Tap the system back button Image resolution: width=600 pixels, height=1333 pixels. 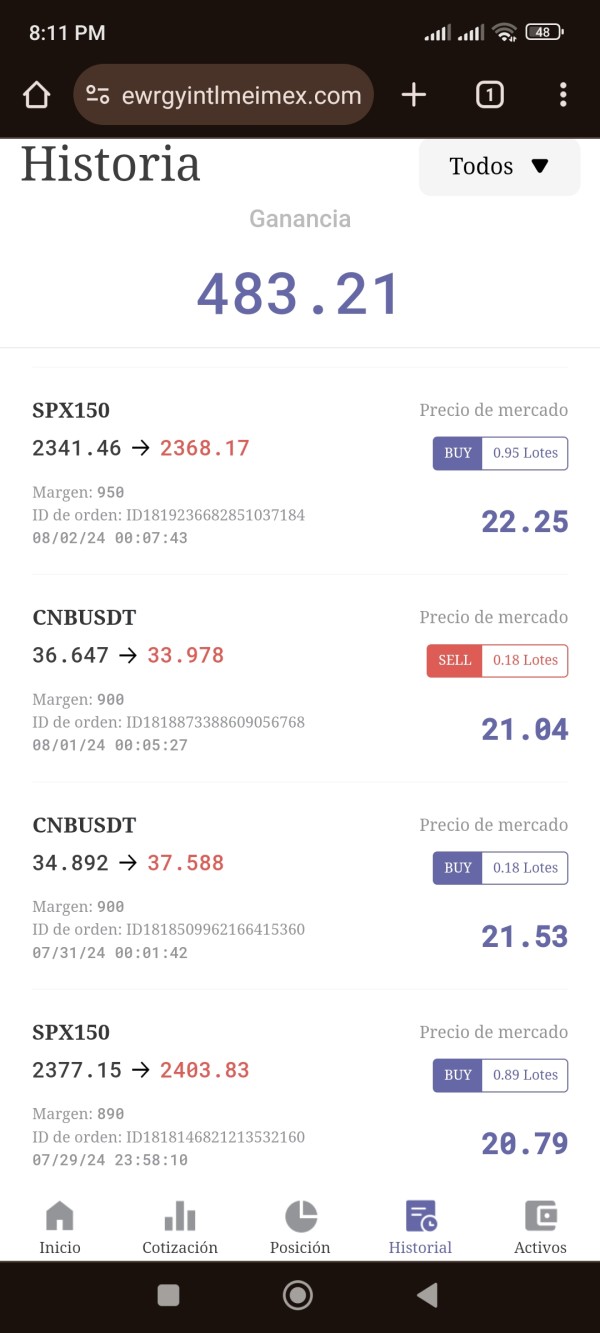click(x=427, y=1296)
